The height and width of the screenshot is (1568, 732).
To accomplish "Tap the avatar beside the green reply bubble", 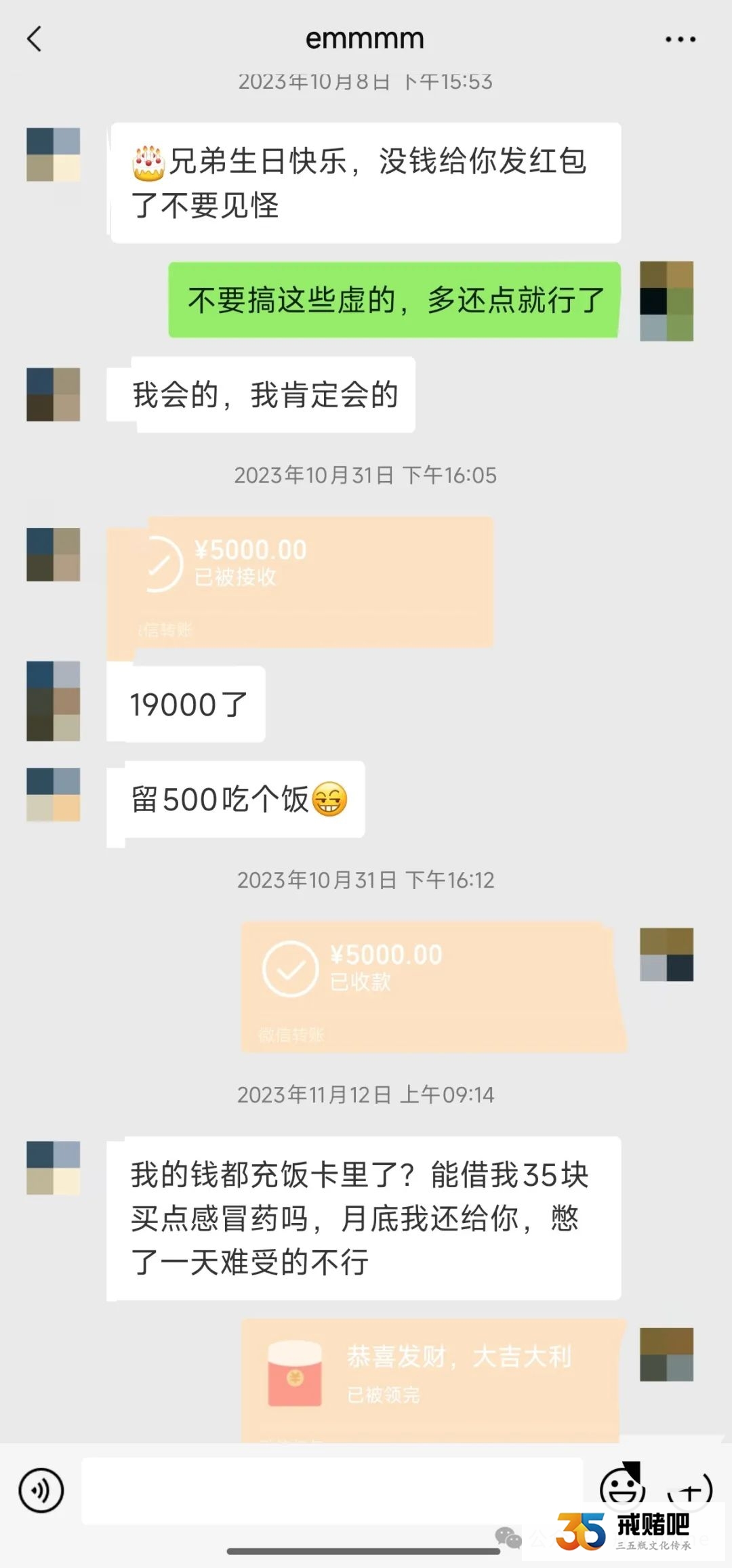I will [x=666, y=300].
